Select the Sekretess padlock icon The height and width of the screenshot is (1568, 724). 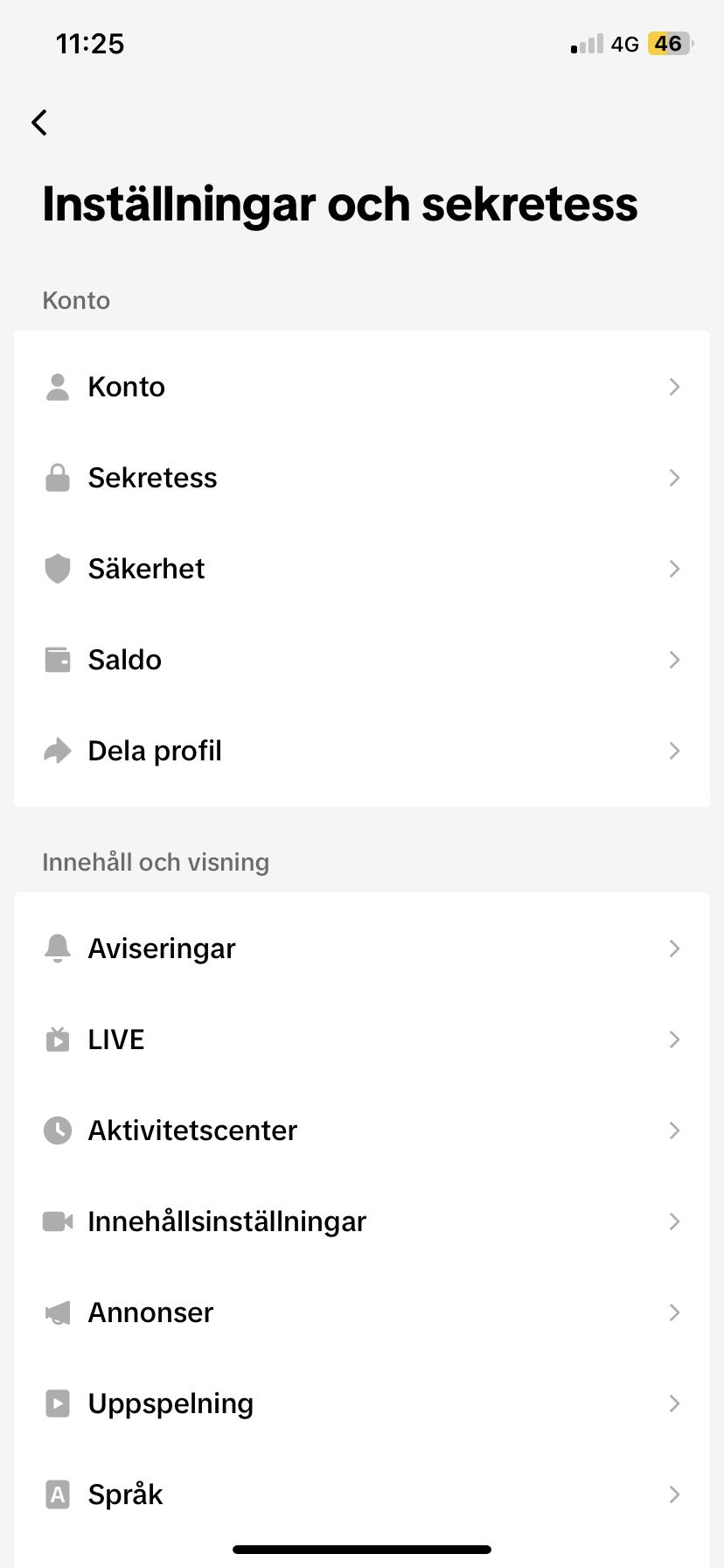[x=57, y=477]
